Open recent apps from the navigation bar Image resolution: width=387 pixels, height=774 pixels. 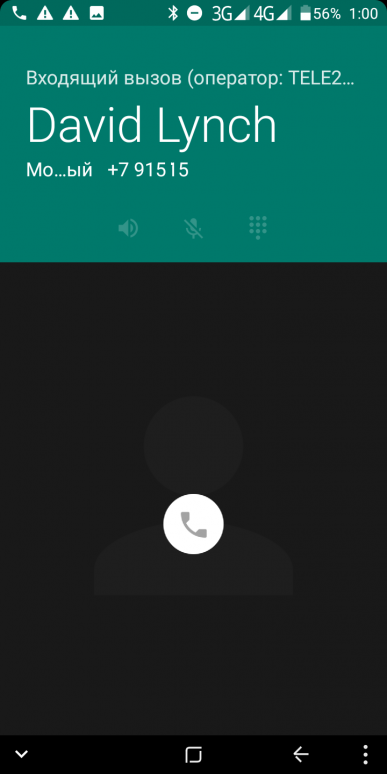click(194, 754)
